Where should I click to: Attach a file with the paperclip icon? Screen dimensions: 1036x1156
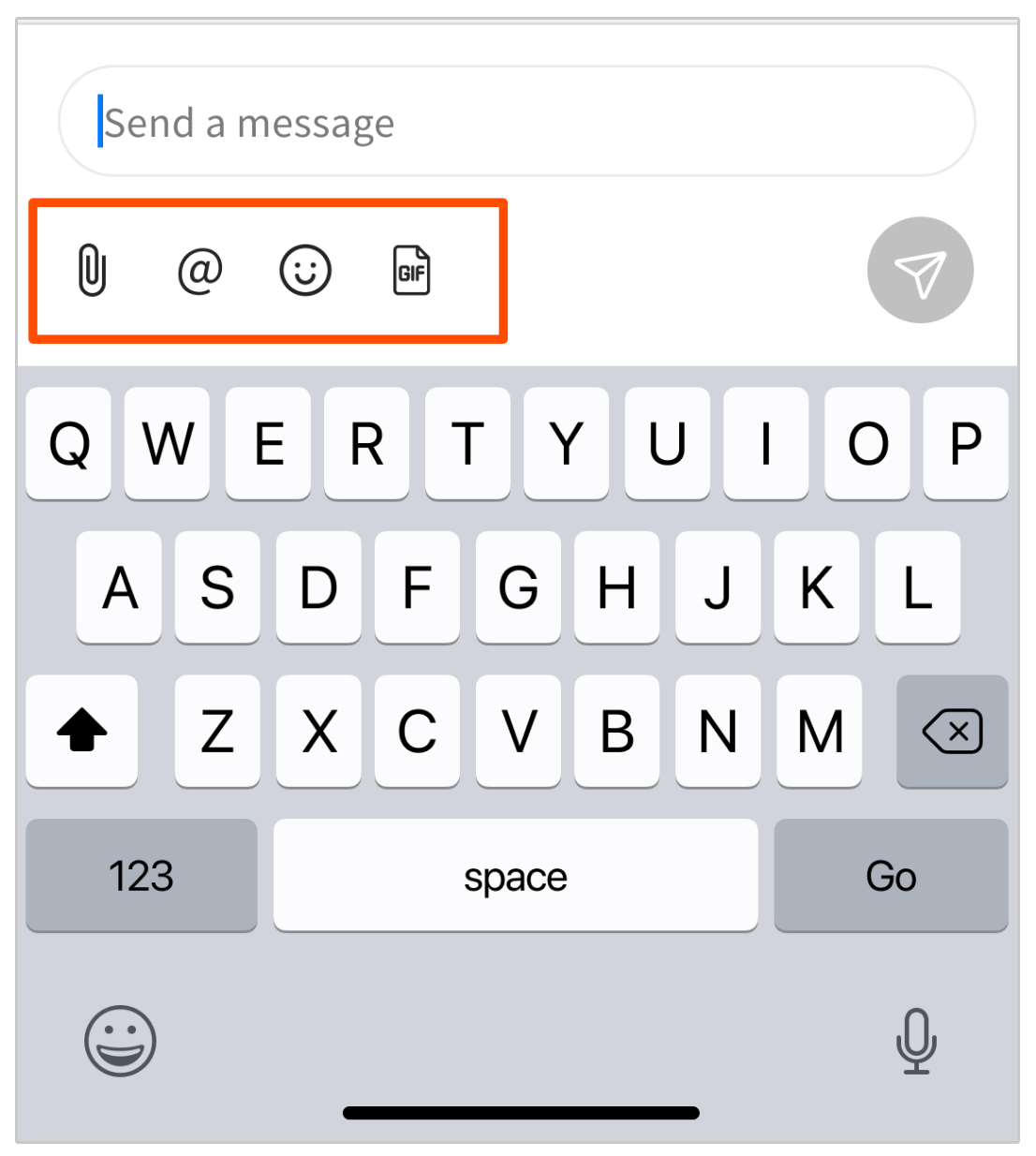coord(92,271)
